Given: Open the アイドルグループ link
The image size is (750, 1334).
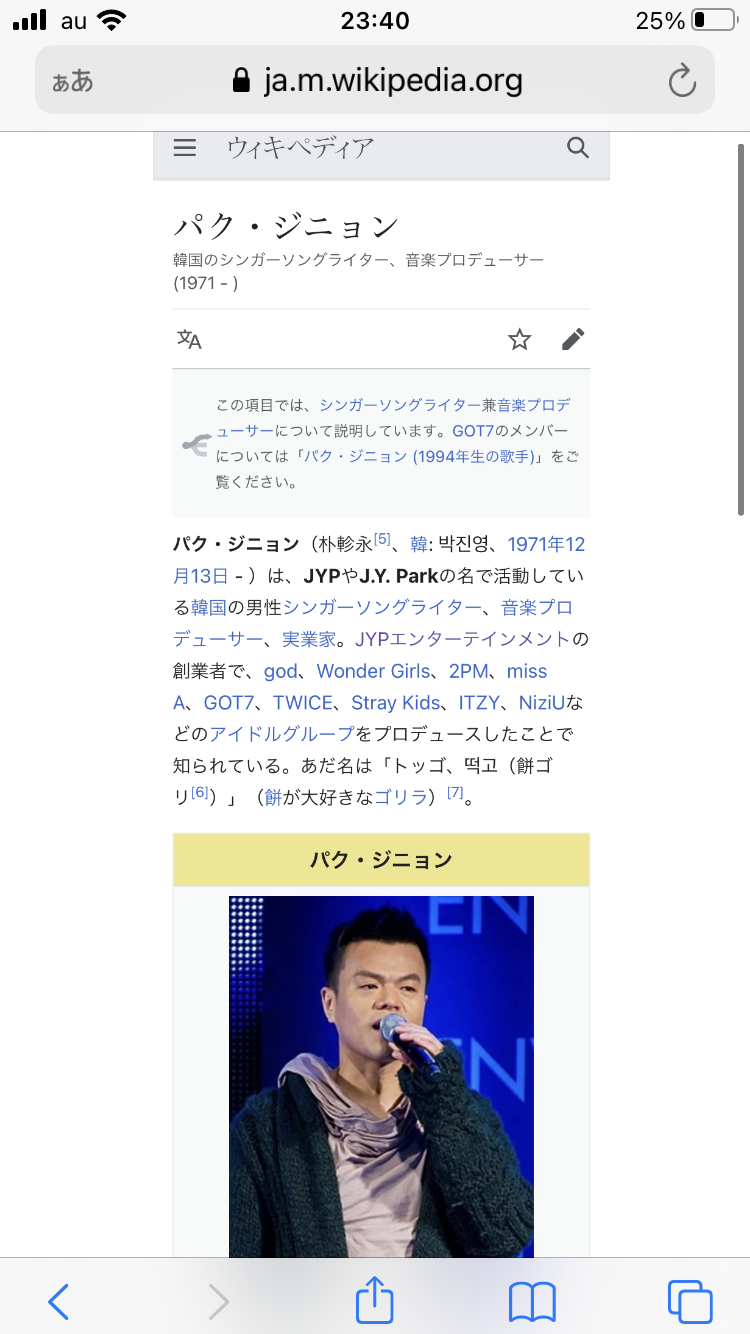Looking at the screenshot, I should coord(281,734).
